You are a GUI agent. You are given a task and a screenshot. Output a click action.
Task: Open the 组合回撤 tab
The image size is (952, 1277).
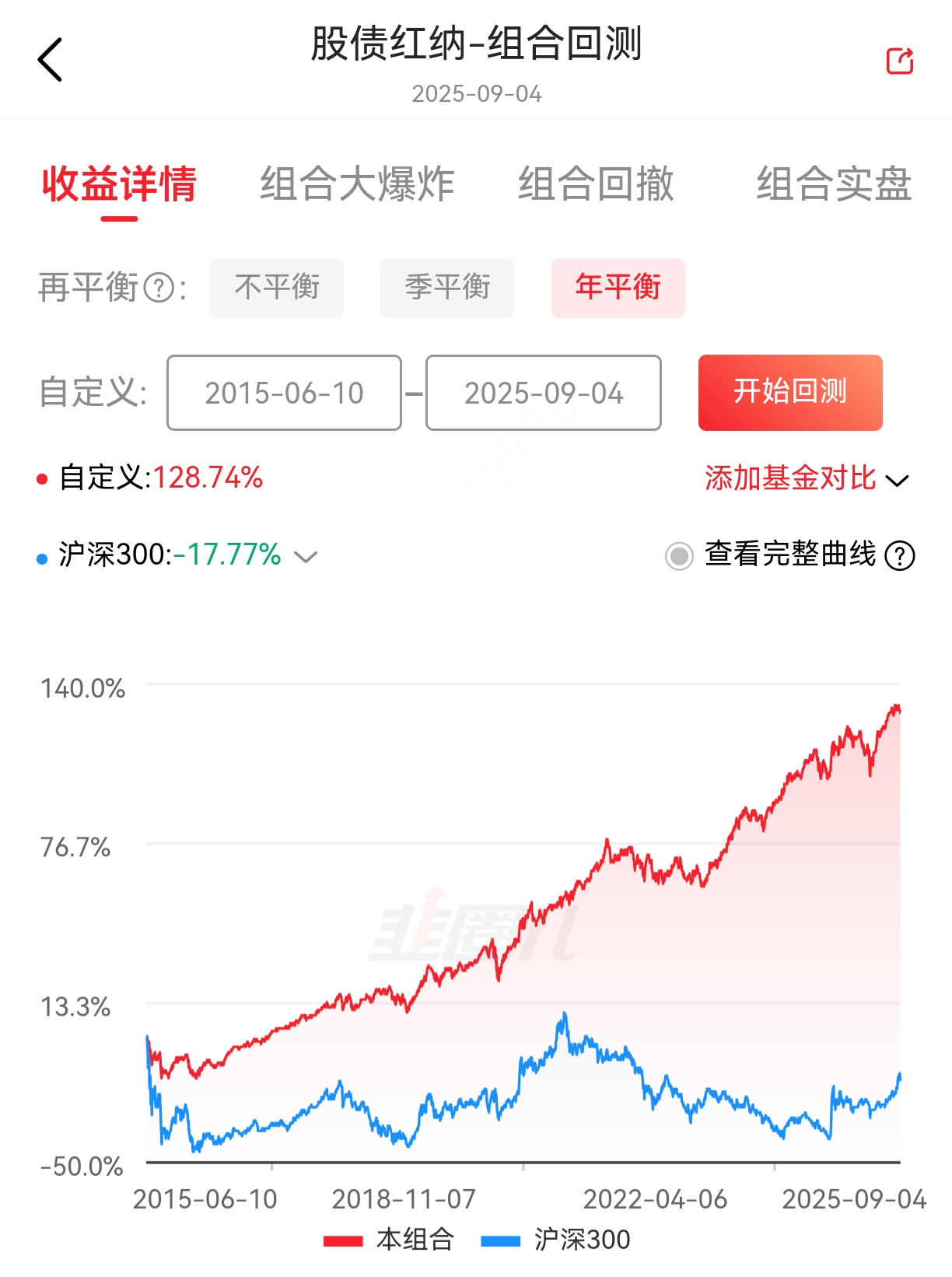596,184
